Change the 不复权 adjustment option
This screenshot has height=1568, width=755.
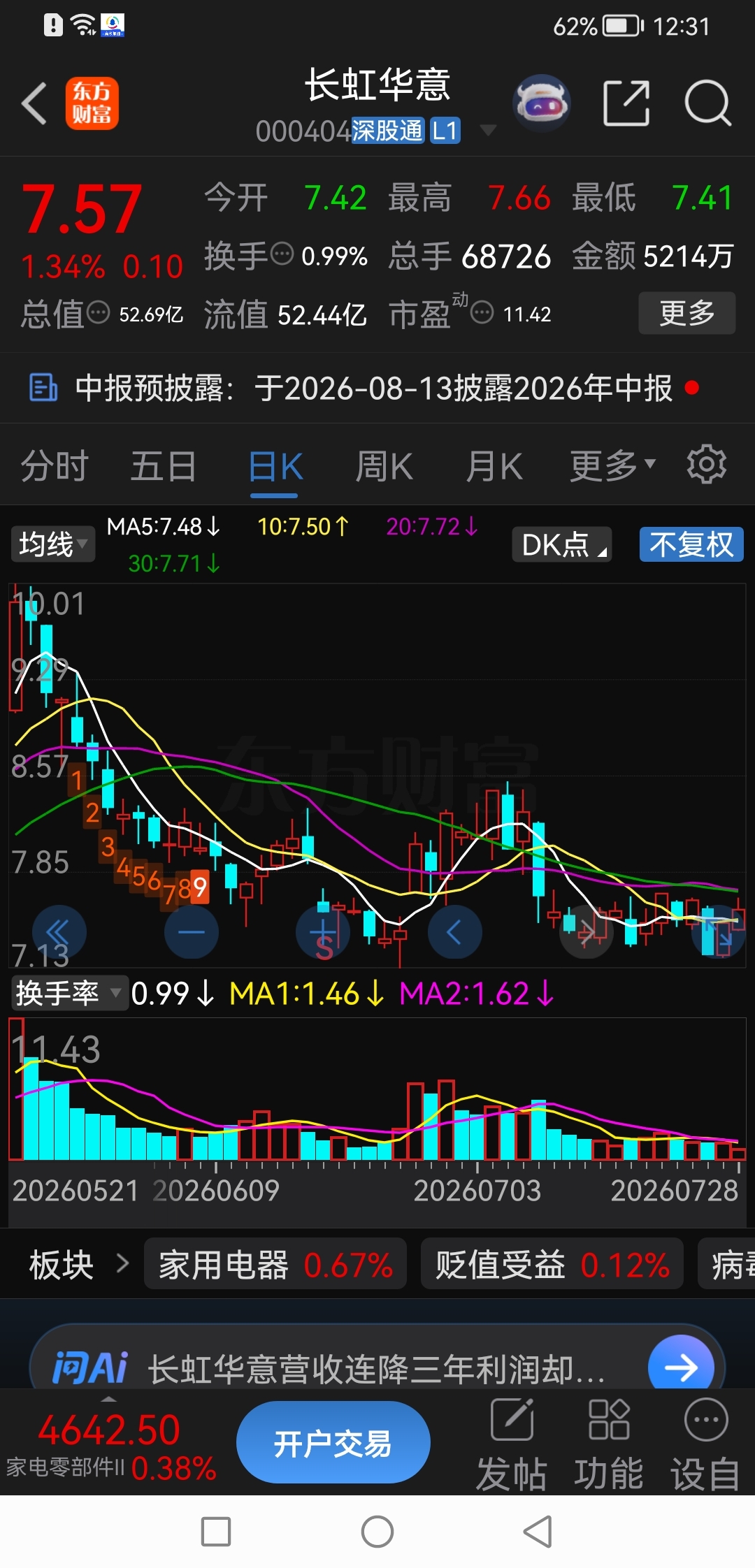(691, 544)
